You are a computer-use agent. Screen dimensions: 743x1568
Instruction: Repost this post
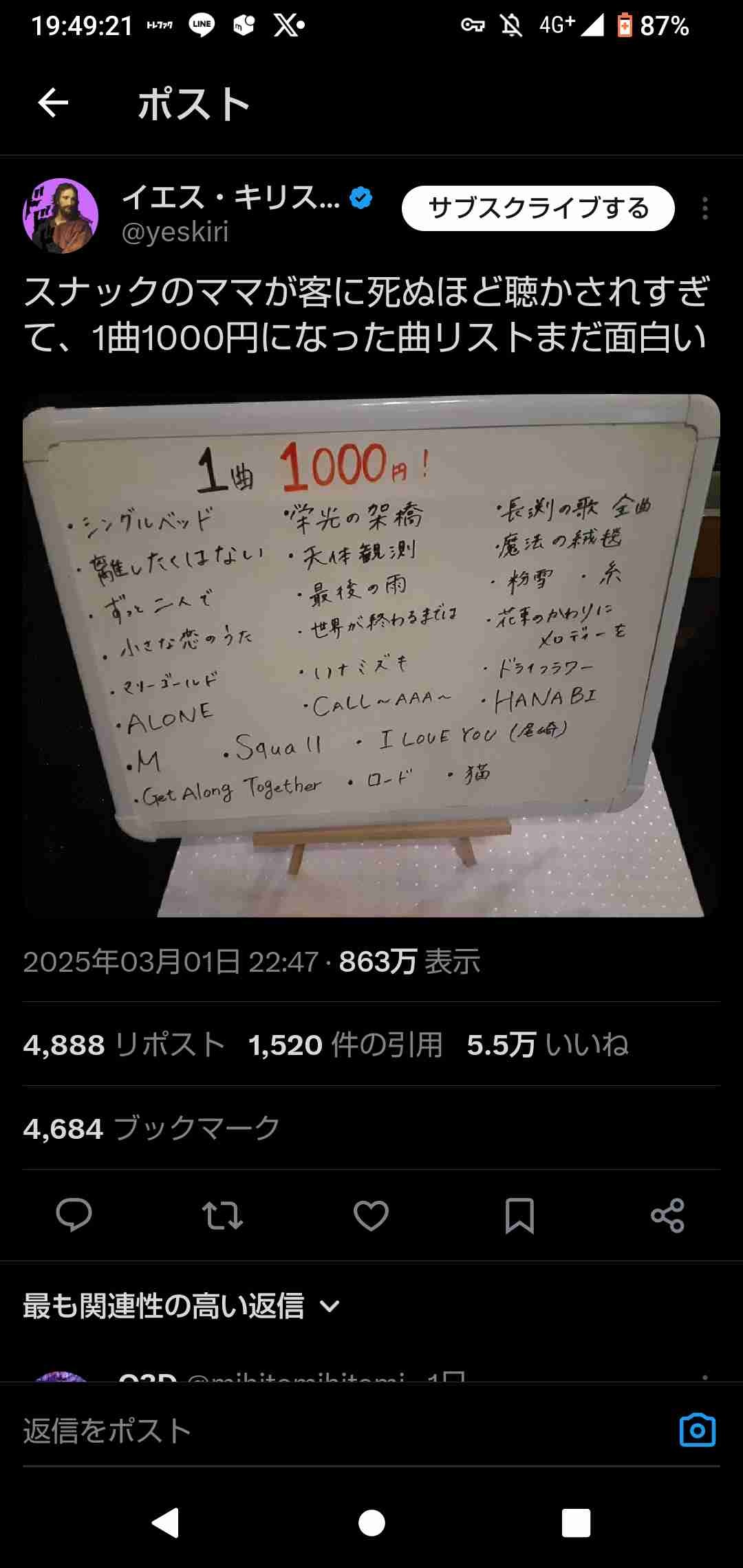click(x=222, y=1215)
